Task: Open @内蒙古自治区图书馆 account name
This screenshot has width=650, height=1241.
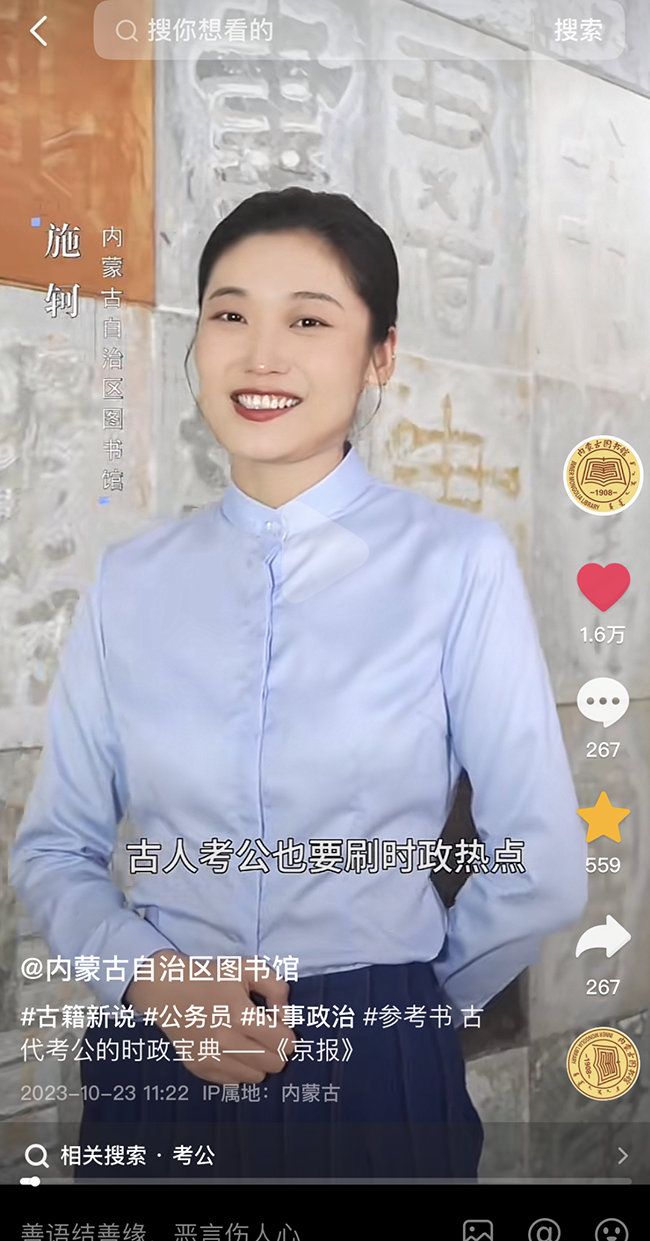Action: [x=160, y=968]
